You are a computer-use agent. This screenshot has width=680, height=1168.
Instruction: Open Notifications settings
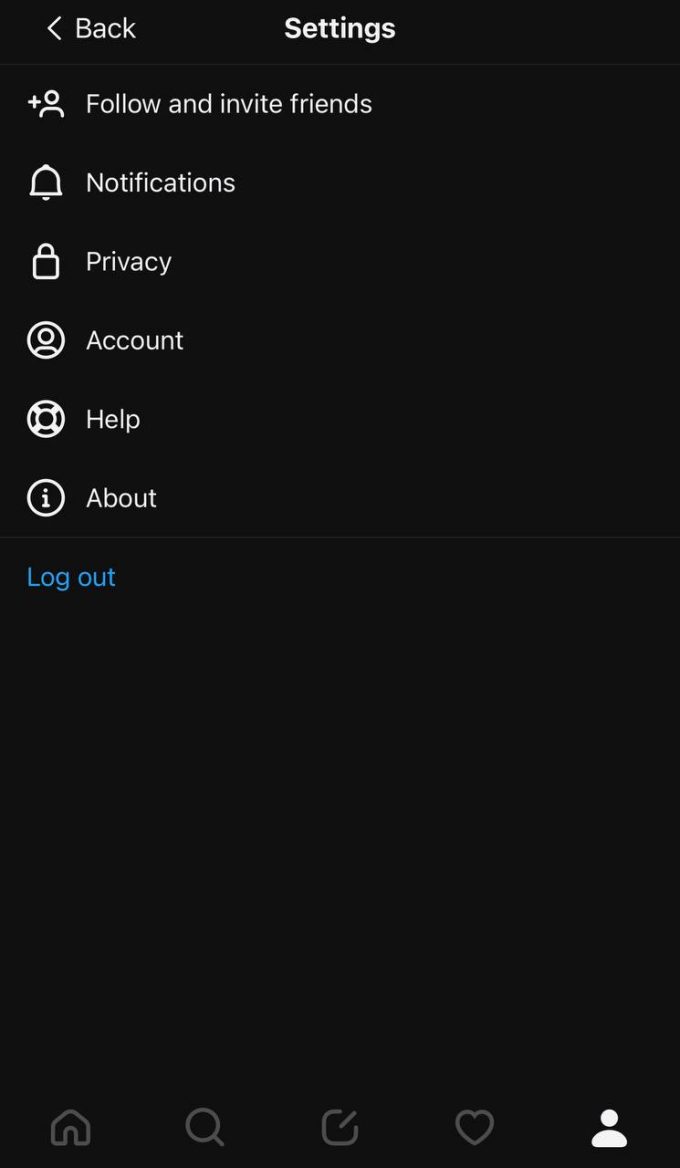[x=160, y=183]
